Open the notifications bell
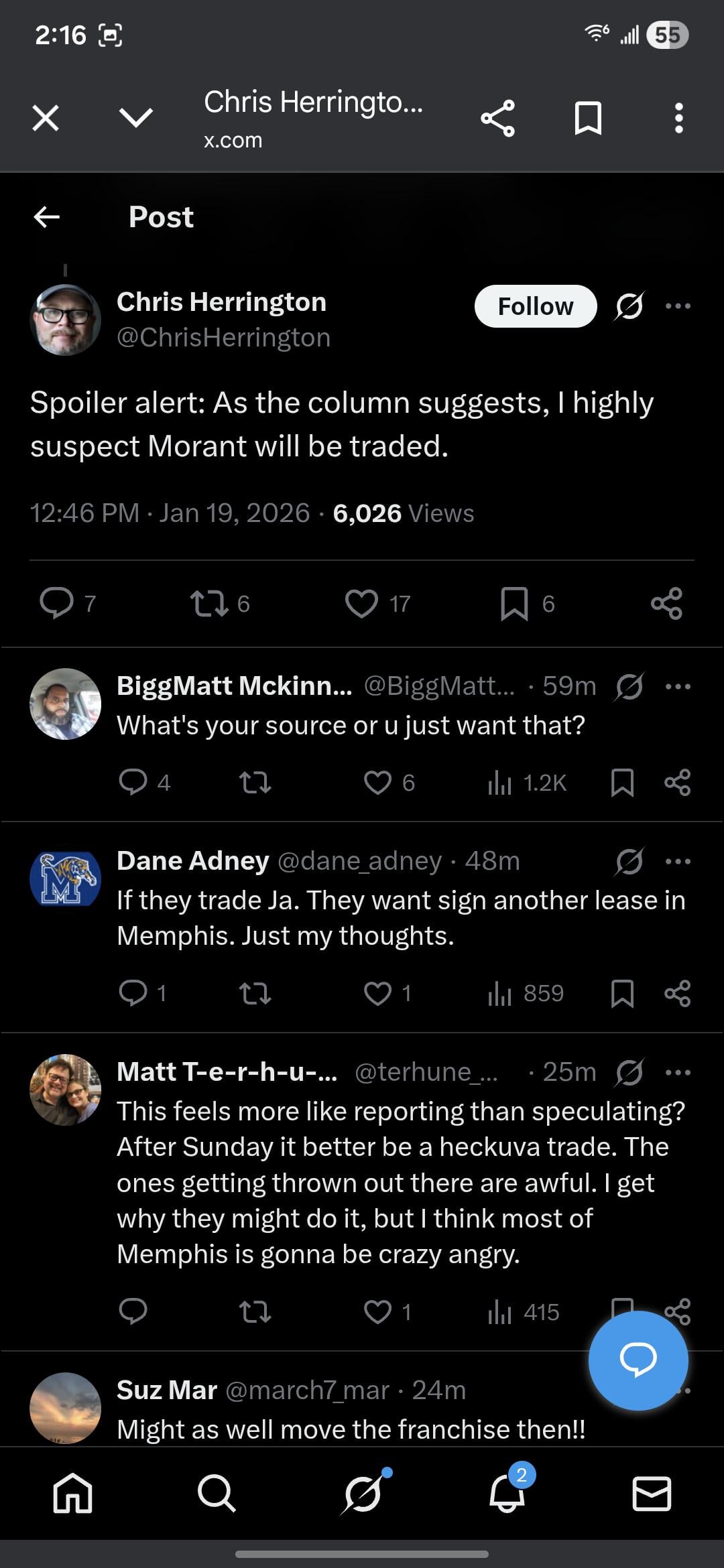 click(x=507, y=1494)
